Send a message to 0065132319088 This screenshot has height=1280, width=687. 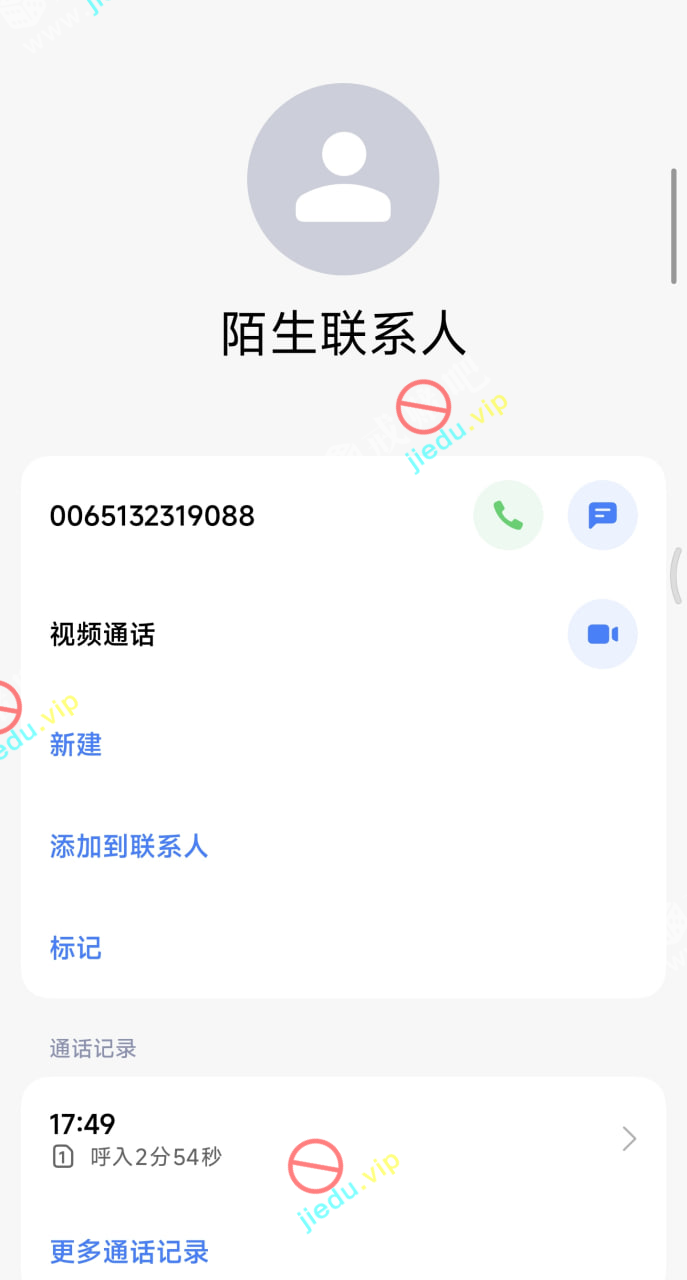[602, 516]
